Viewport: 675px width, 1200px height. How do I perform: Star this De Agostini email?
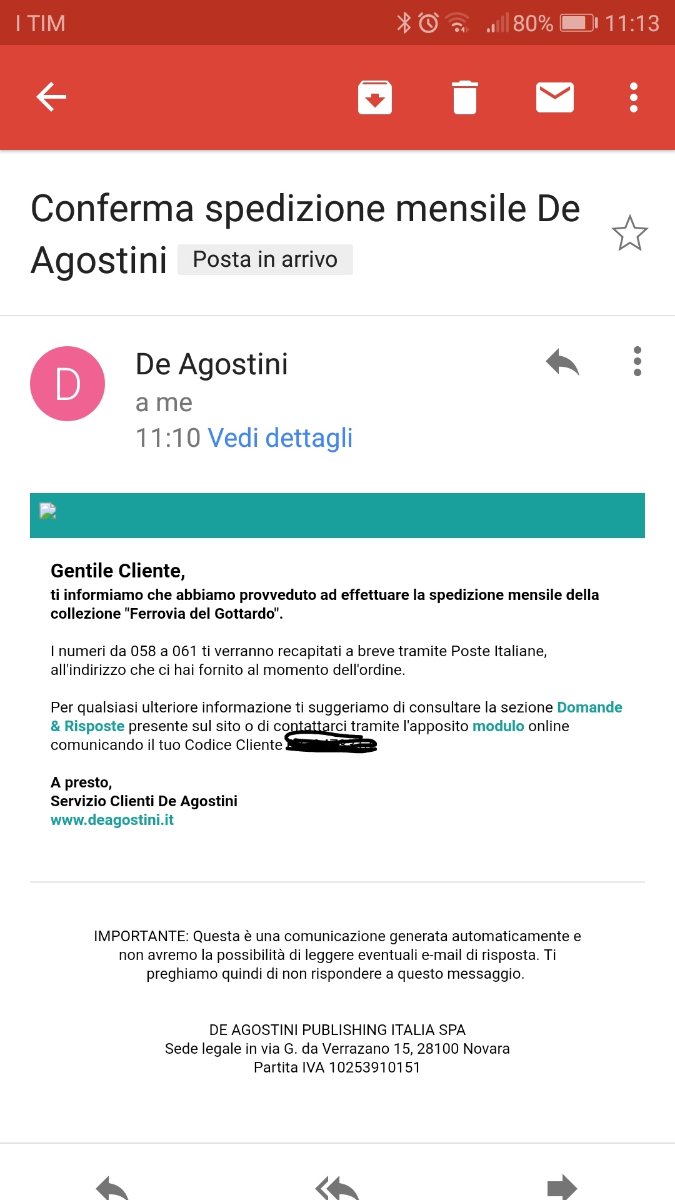629,234
